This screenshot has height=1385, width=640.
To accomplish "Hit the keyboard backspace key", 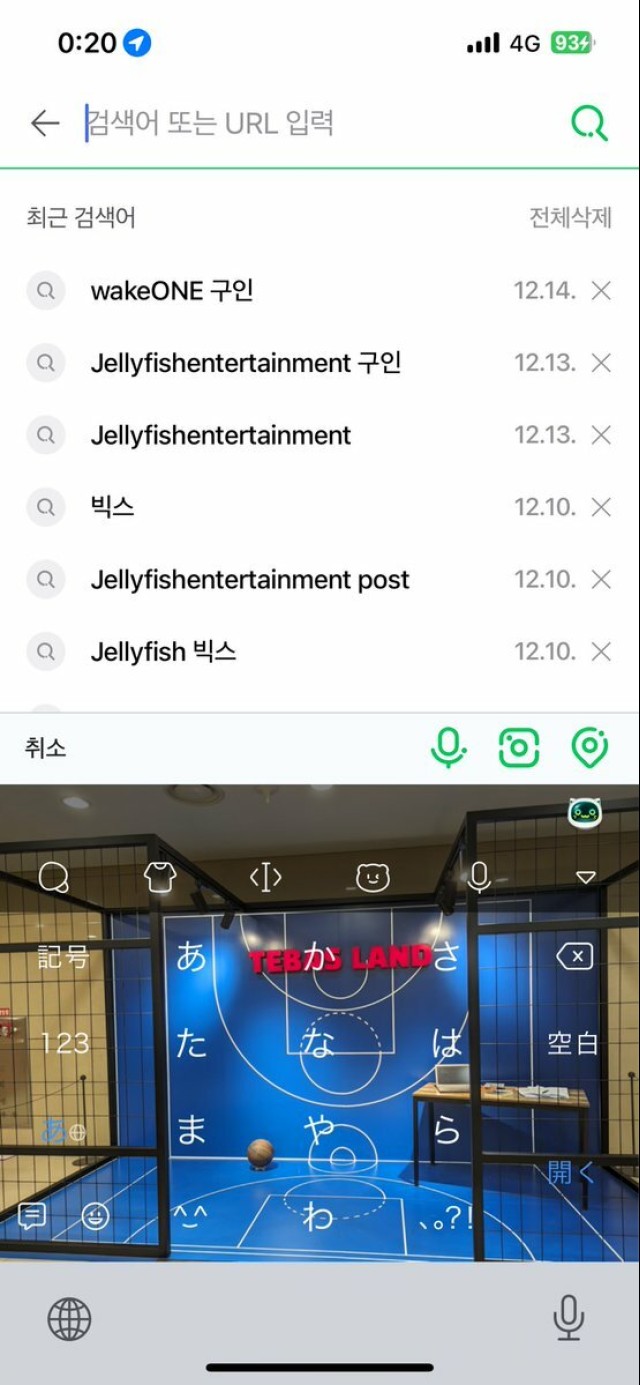I will pos(574,957).
